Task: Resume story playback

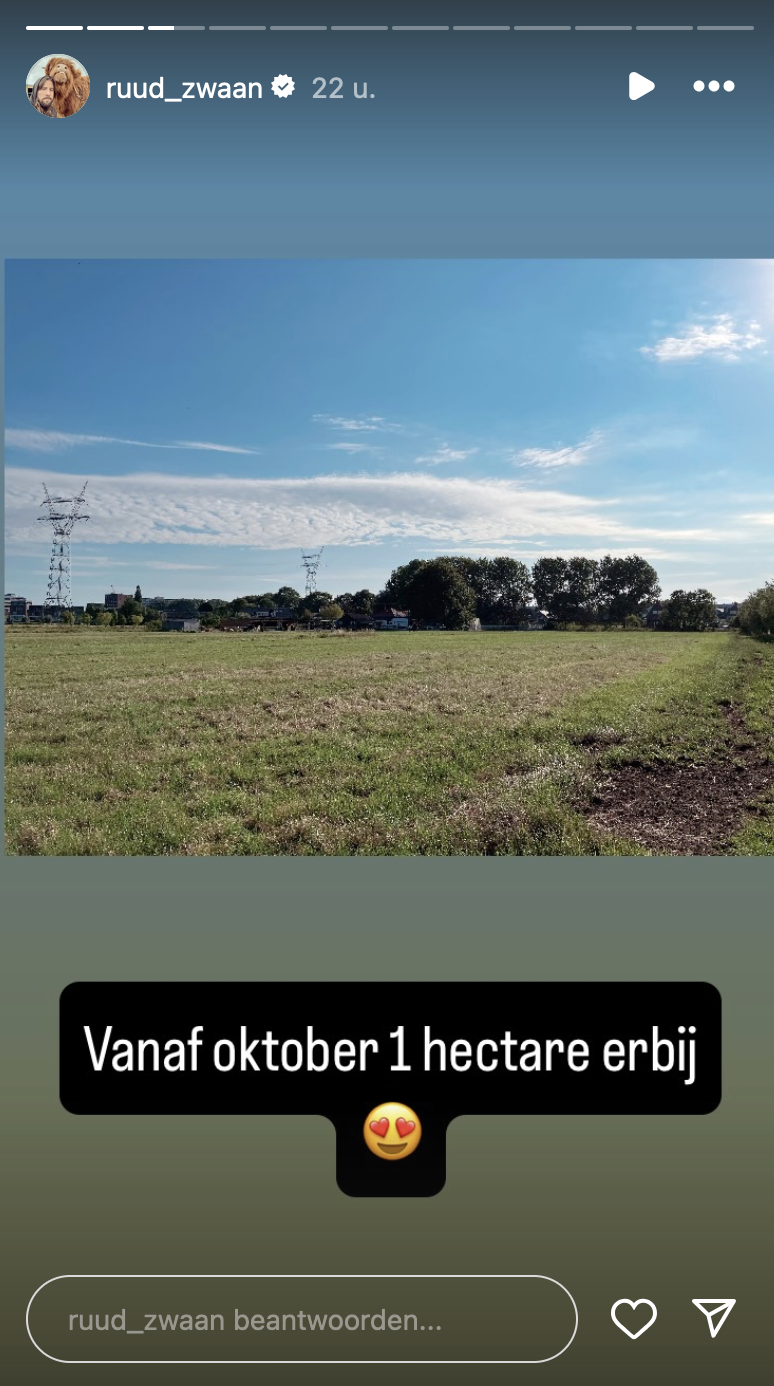Action: [x=641, y=87]
